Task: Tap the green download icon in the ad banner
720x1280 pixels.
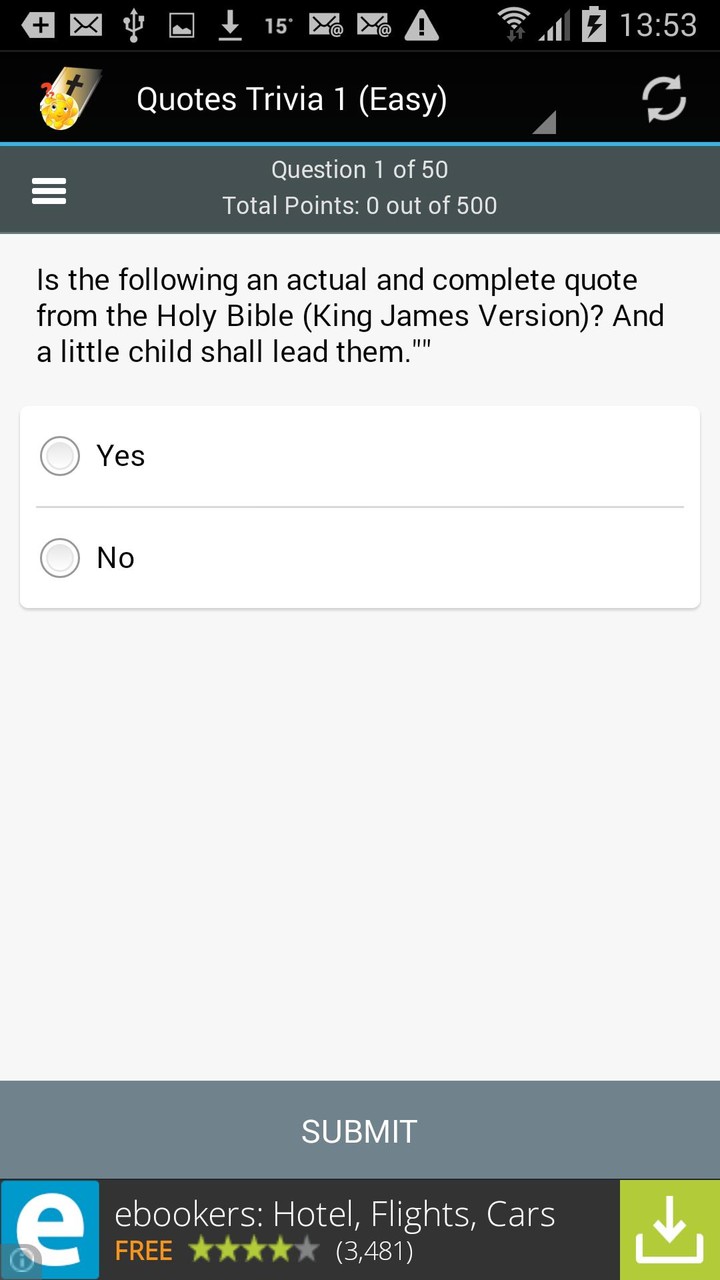Action: tap(668, 1228)
